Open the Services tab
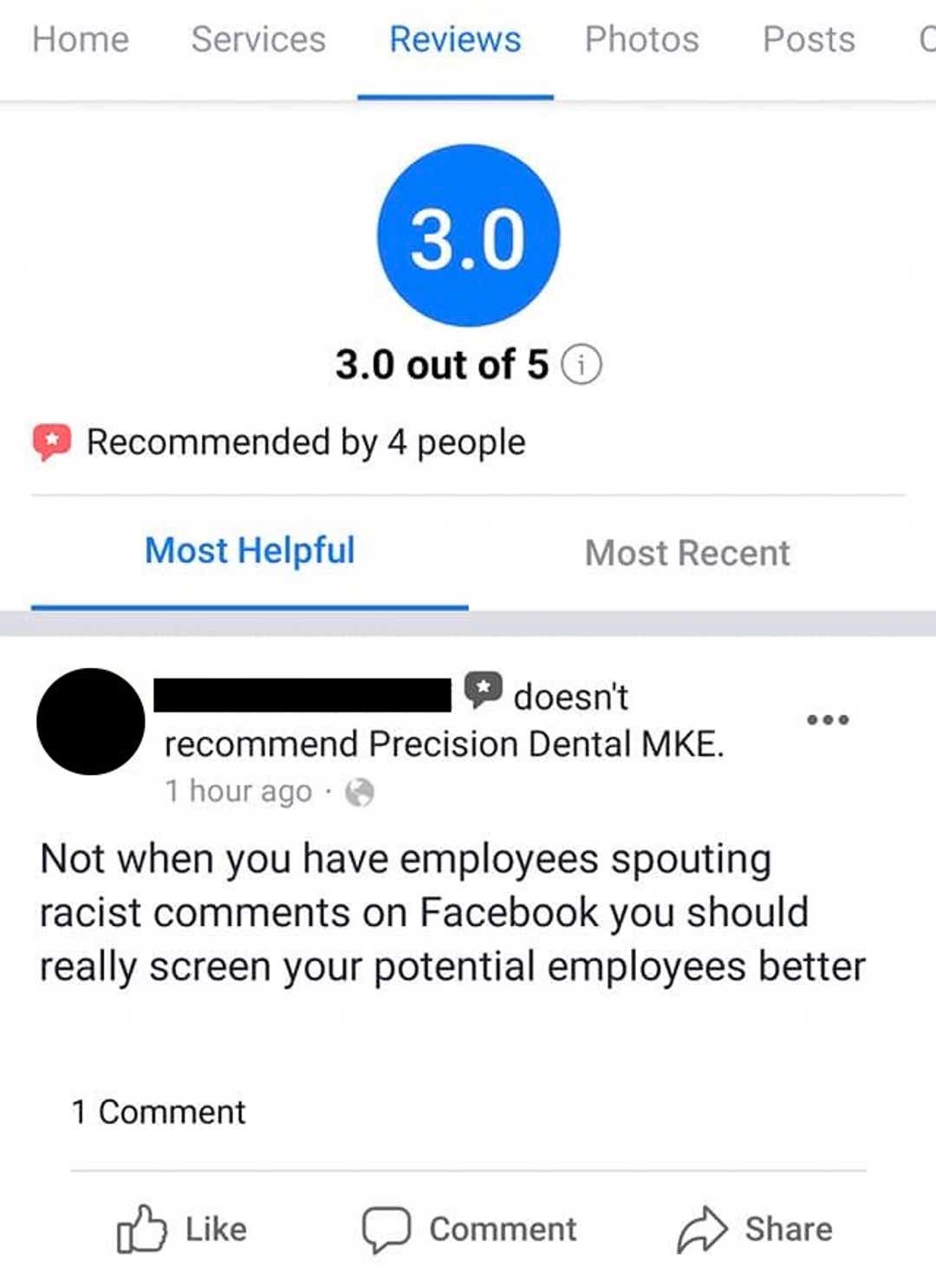This screenshot has height=1288, width=936. tap(258, 40)
